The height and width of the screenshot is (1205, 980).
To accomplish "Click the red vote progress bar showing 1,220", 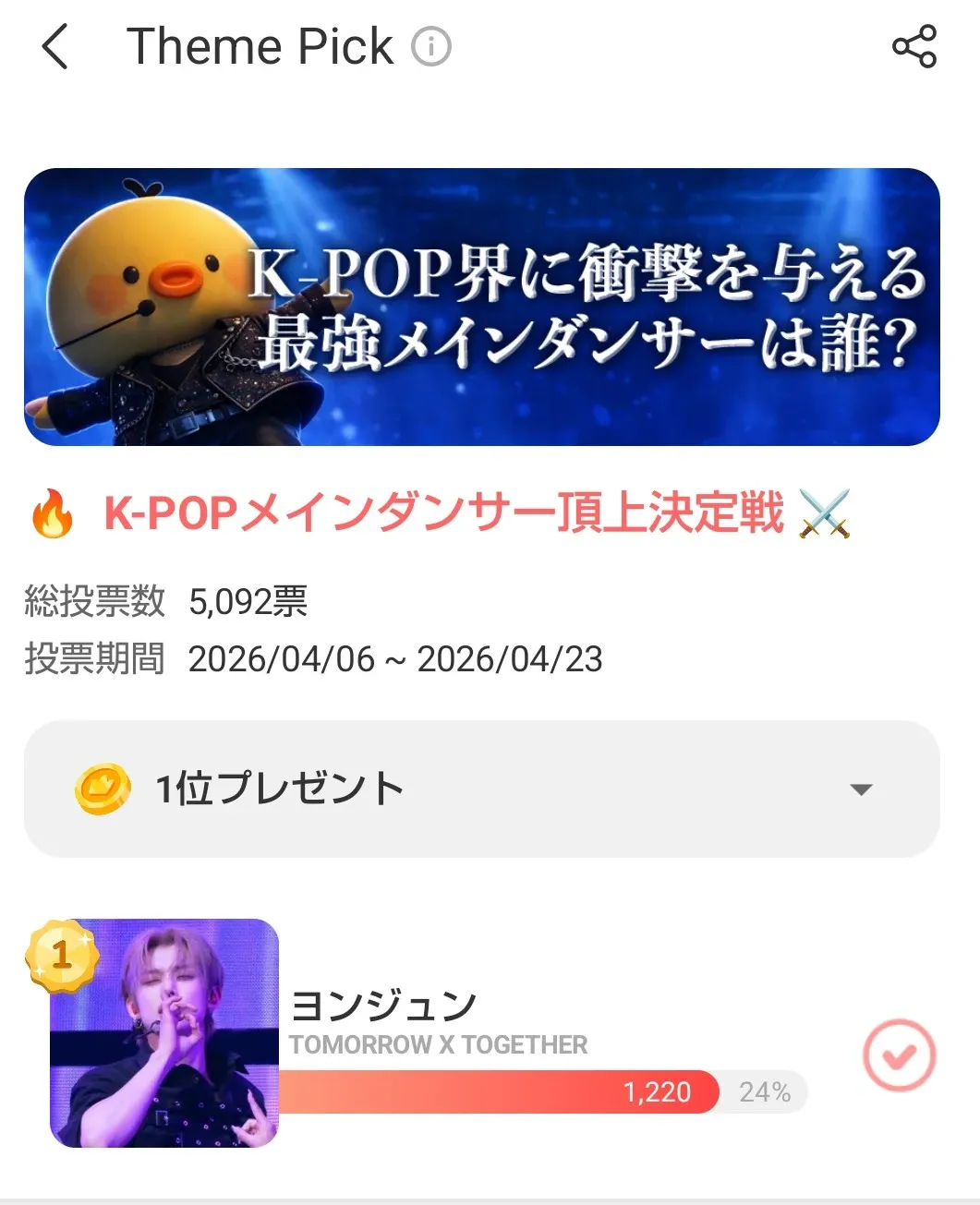I will pyautogui.click(x=499, y=1091).
